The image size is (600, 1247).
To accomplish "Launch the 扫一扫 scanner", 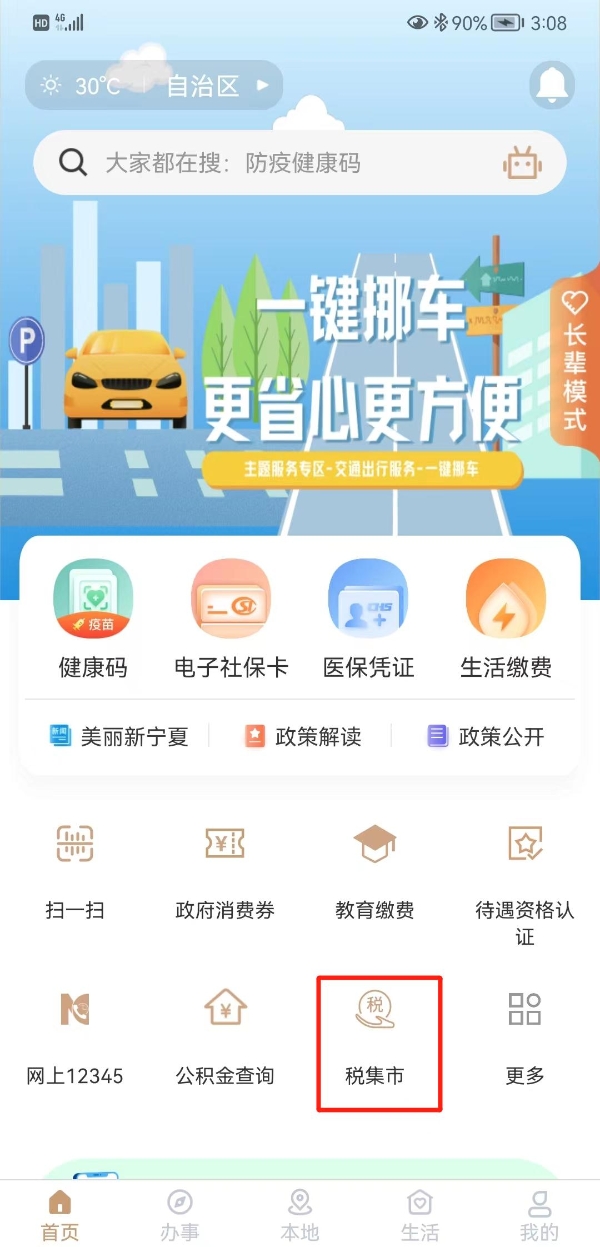I will (x=75, y=870).
